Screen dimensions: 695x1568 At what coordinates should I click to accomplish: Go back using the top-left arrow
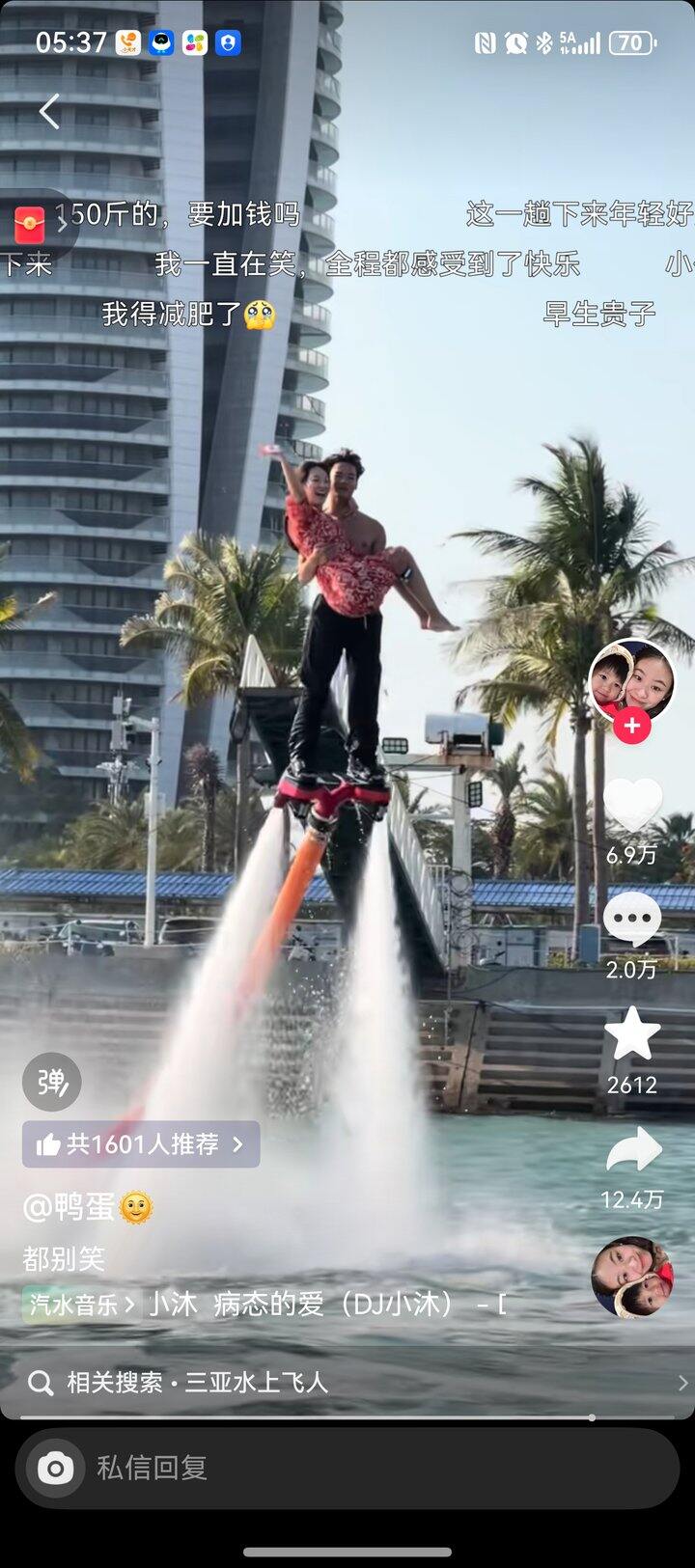click(x=49, y=112)
